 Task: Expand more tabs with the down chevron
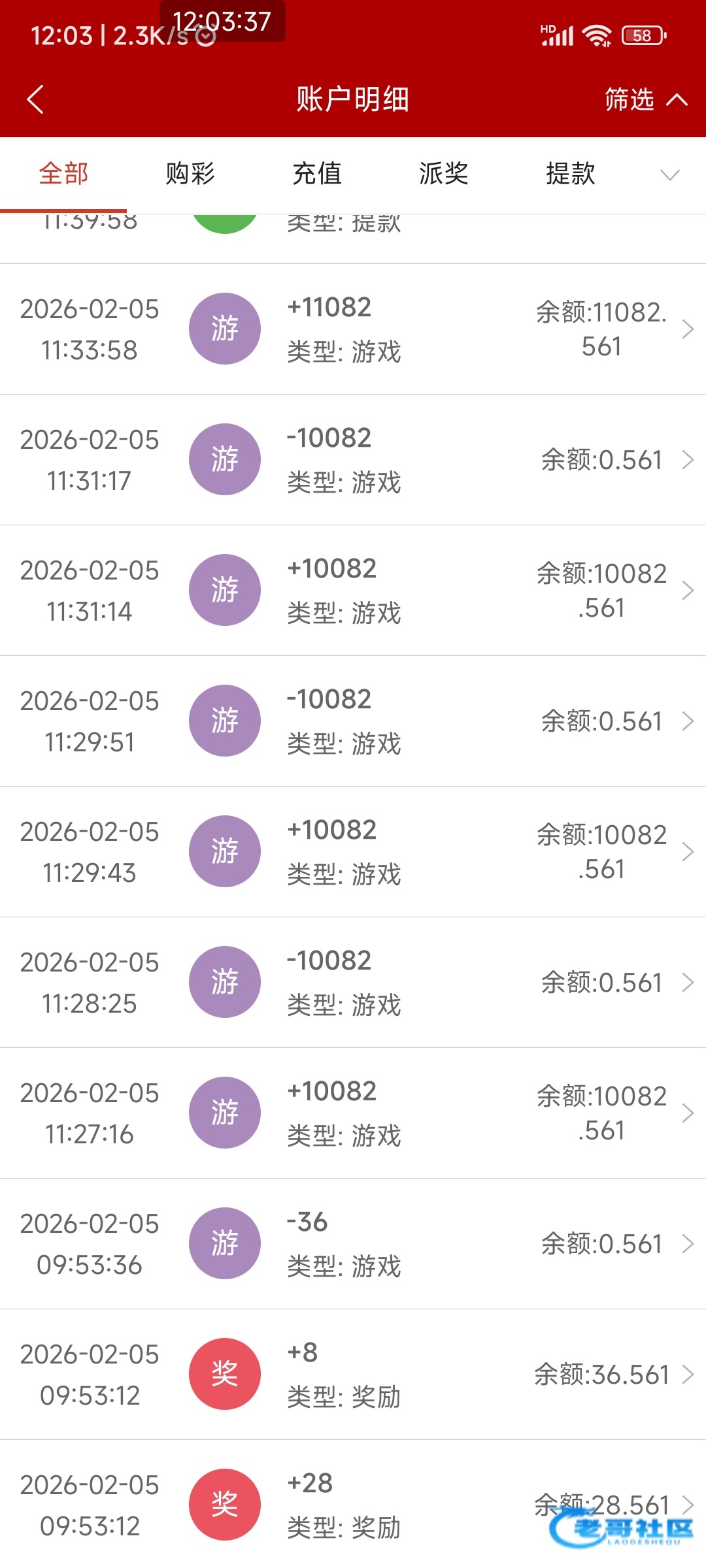(x=670, y=174)
